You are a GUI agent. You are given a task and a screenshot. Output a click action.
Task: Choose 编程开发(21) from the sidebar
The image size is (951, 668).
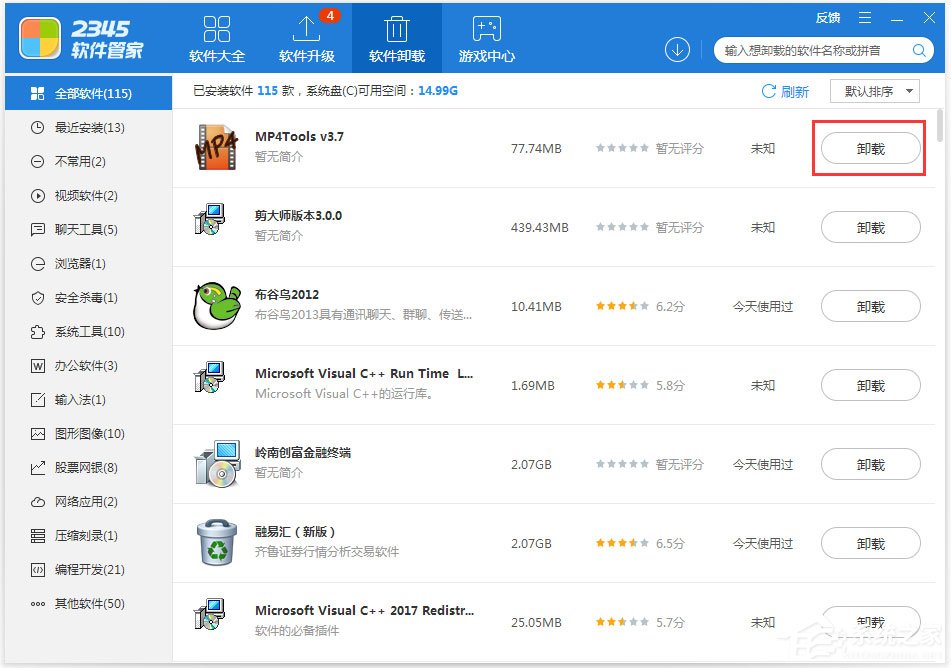[89, 570]
